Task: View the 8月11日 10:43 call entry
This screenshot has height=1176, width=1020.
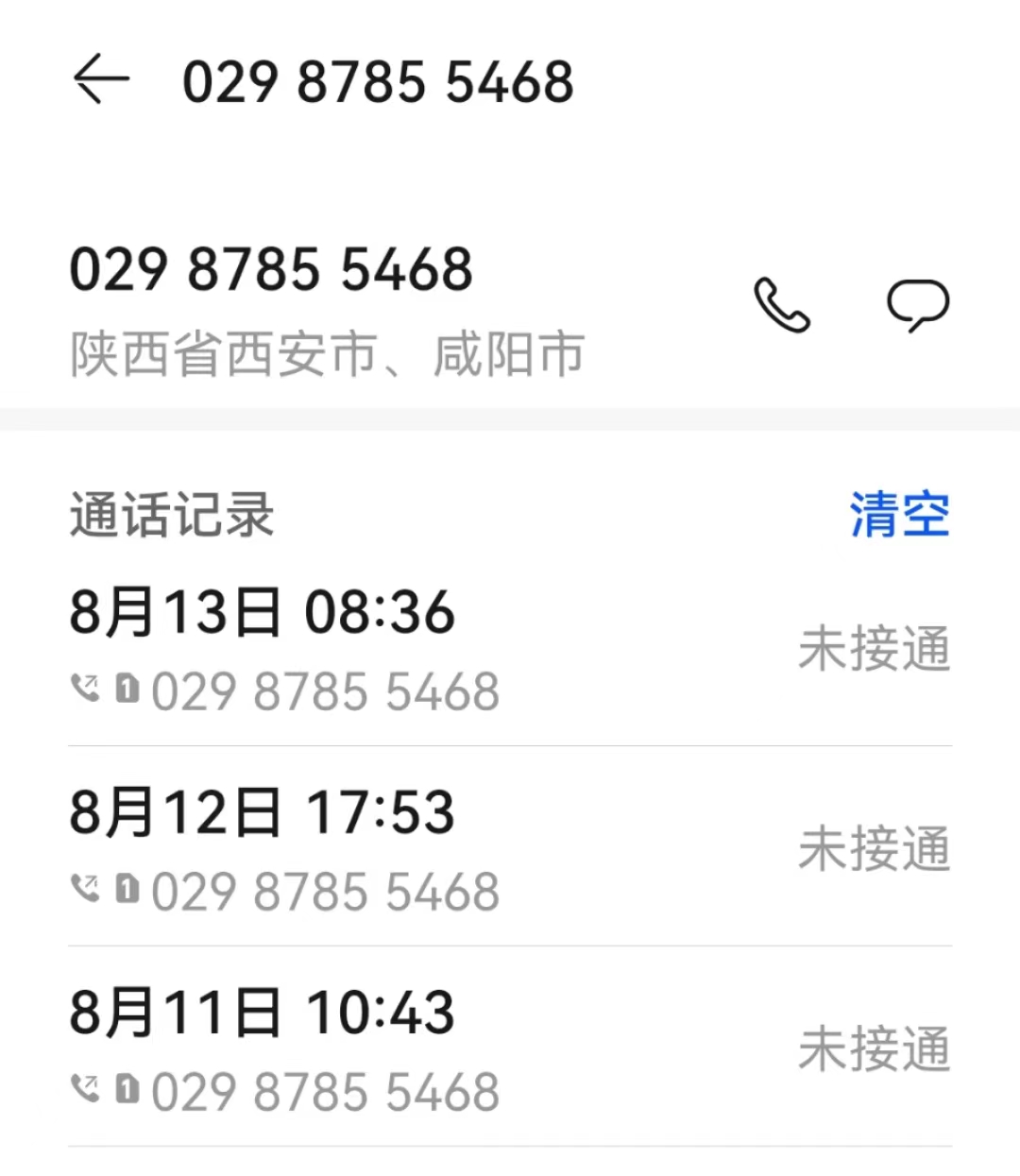Action: point(510,1050)
